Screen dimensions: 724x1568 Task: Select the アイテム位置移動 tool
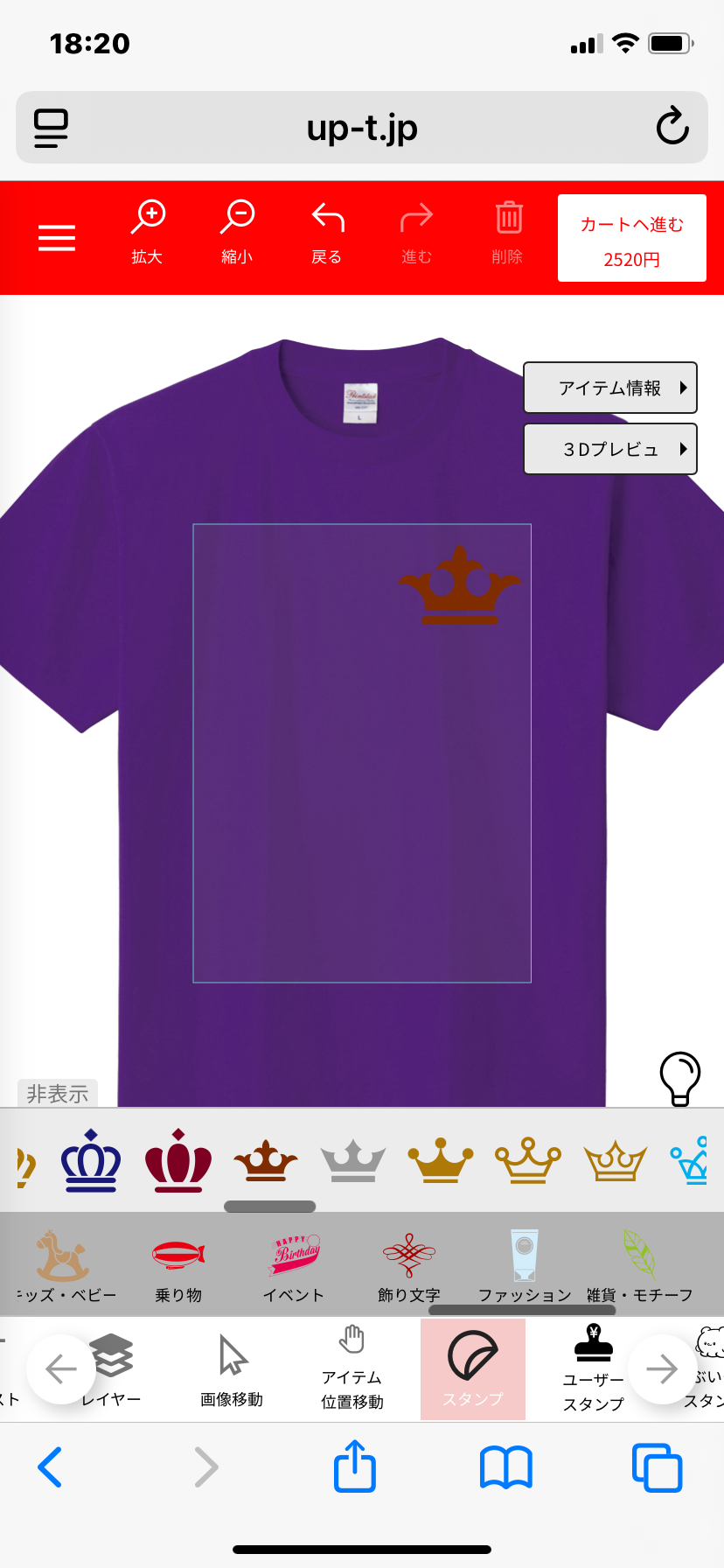(x=352, y=1369)
